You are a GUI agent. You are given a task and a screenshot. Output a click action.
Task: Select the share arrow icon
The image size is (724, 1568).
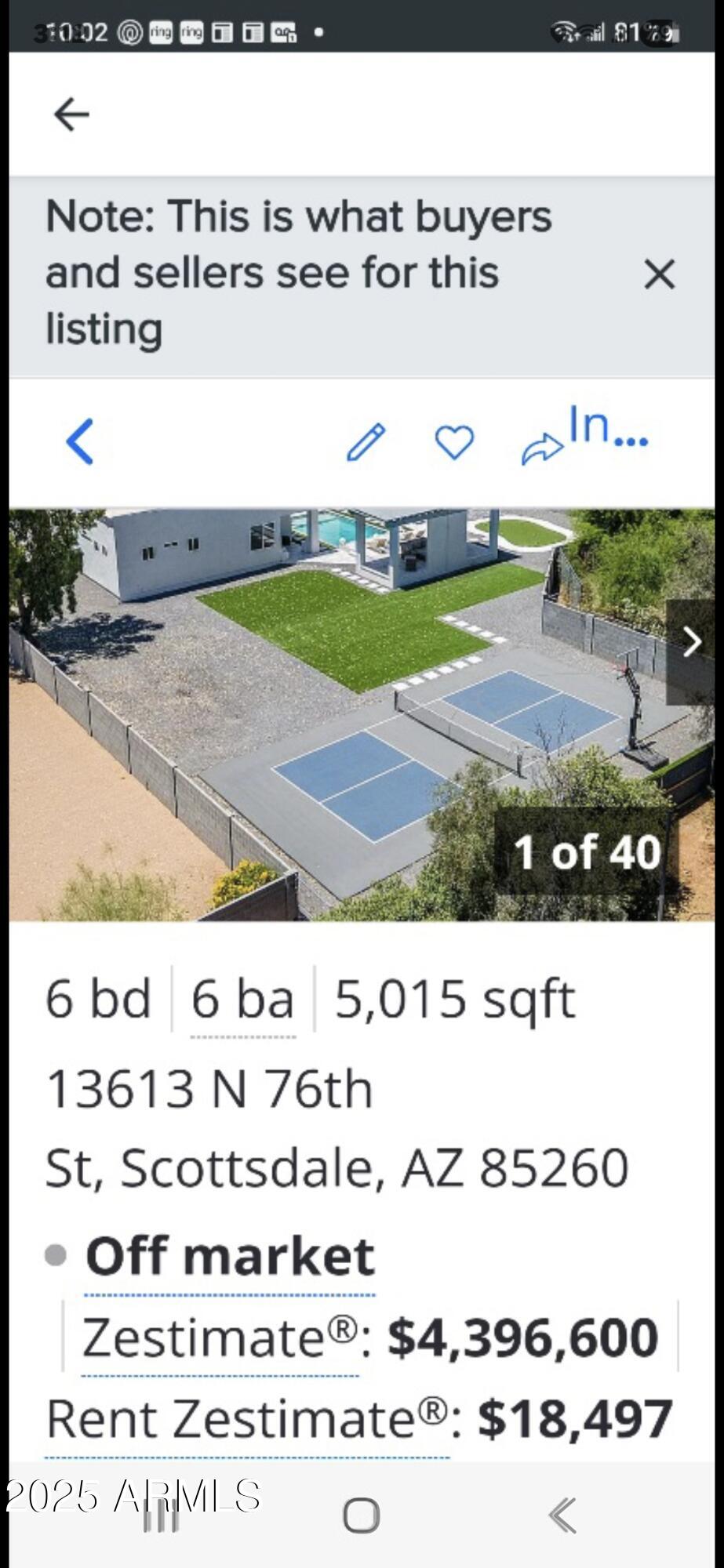[543, 445]
